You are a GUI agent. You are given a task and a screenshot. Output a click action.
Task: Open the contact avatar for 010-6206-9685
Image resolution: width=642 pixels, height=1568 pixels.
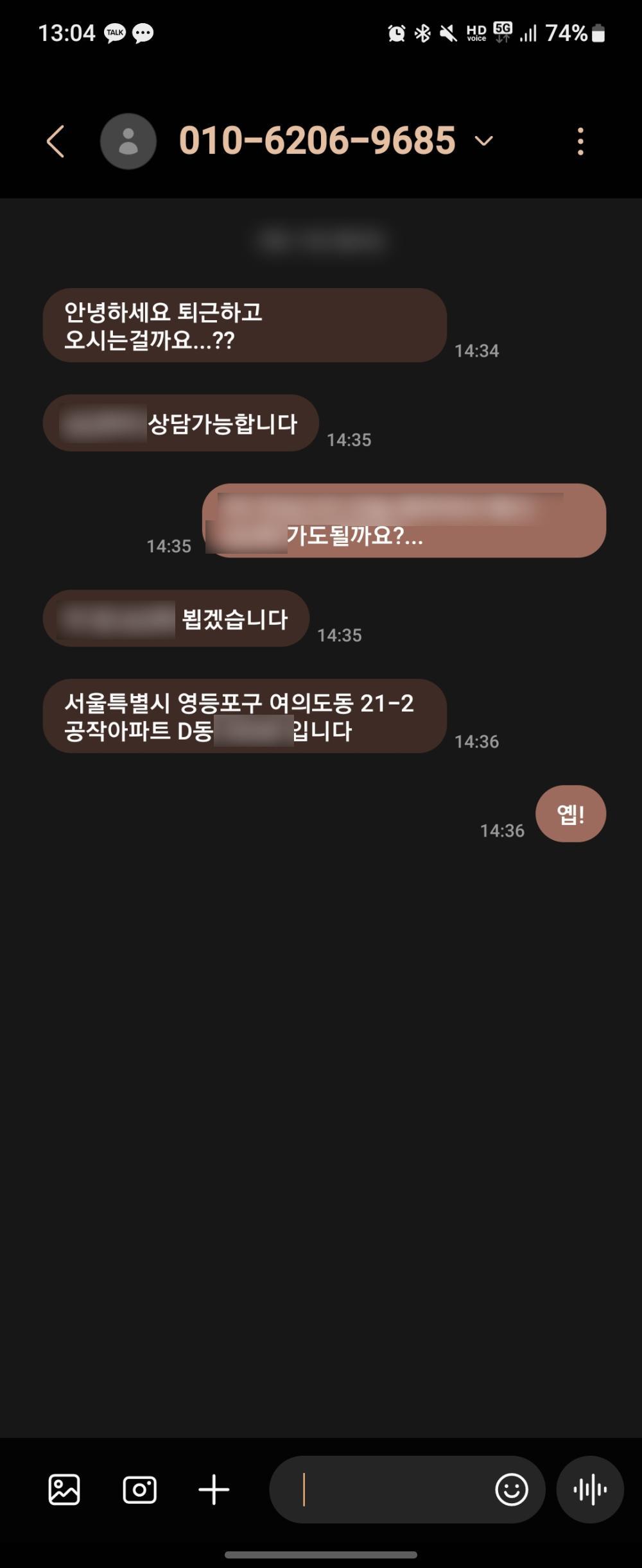[x=128, y=141]
